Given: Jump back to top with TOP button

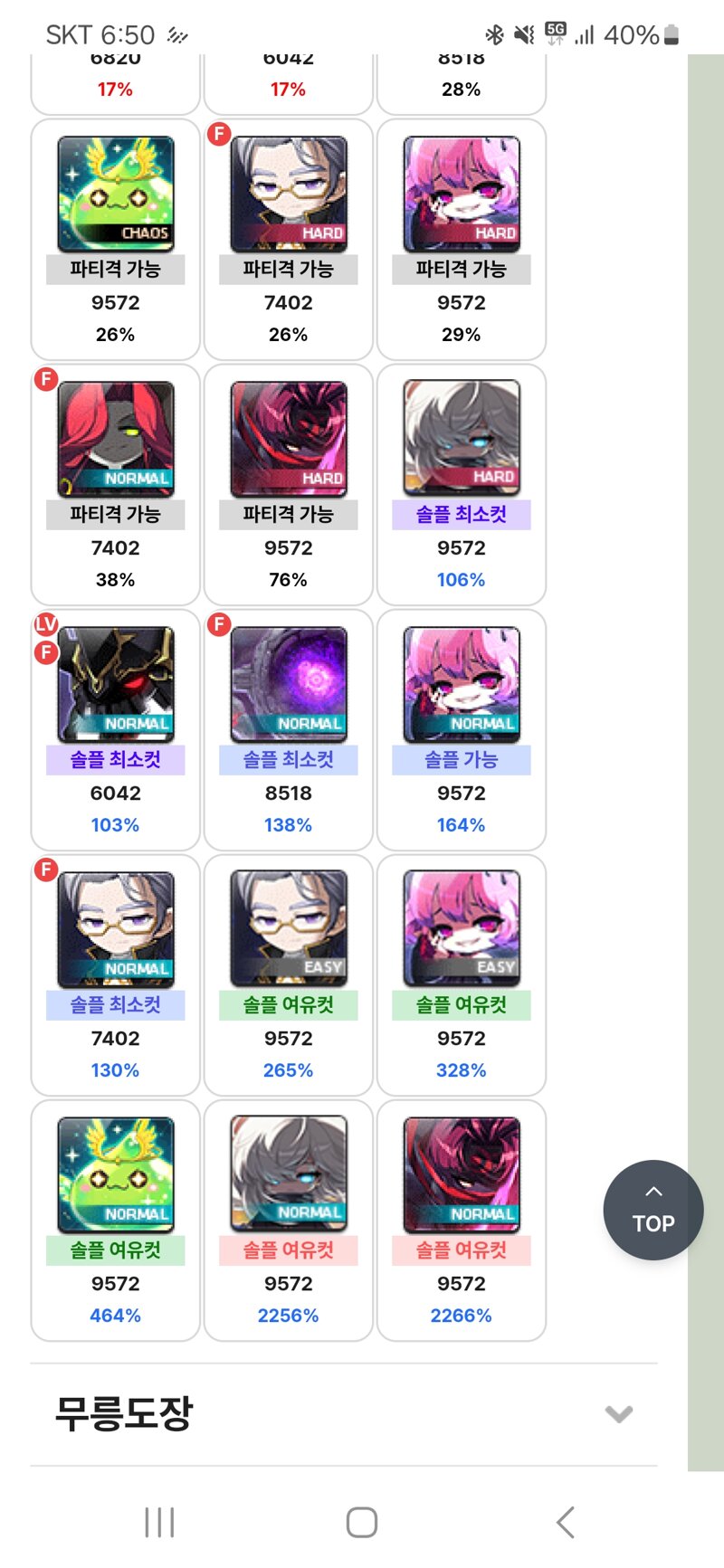Looking at the screenshot, I should pyautogui.click(x=653, y=1210).
